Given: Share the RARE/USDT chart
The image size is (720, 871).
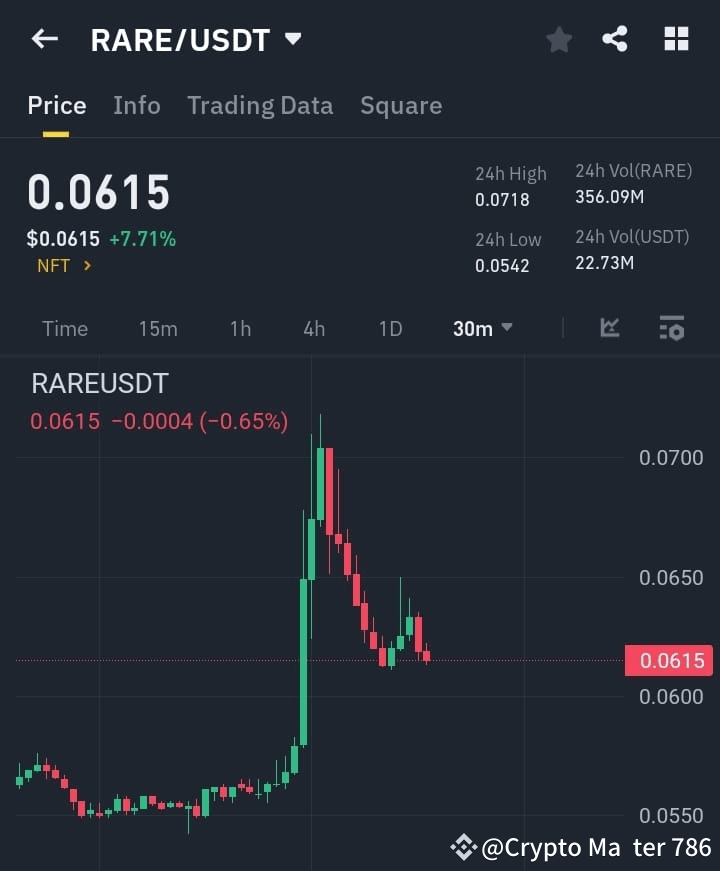Looking at the screenshot, I should (614, 40).
